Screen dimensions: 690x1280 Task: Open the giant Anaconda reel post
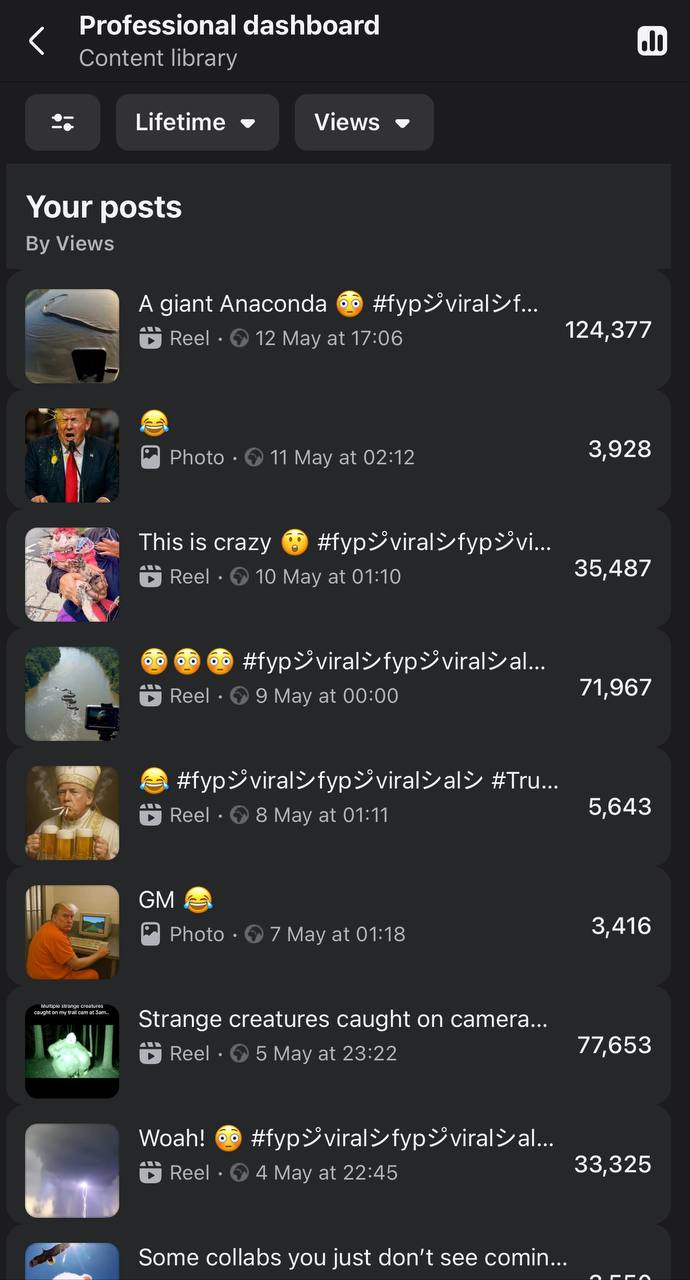coord(338,330)
